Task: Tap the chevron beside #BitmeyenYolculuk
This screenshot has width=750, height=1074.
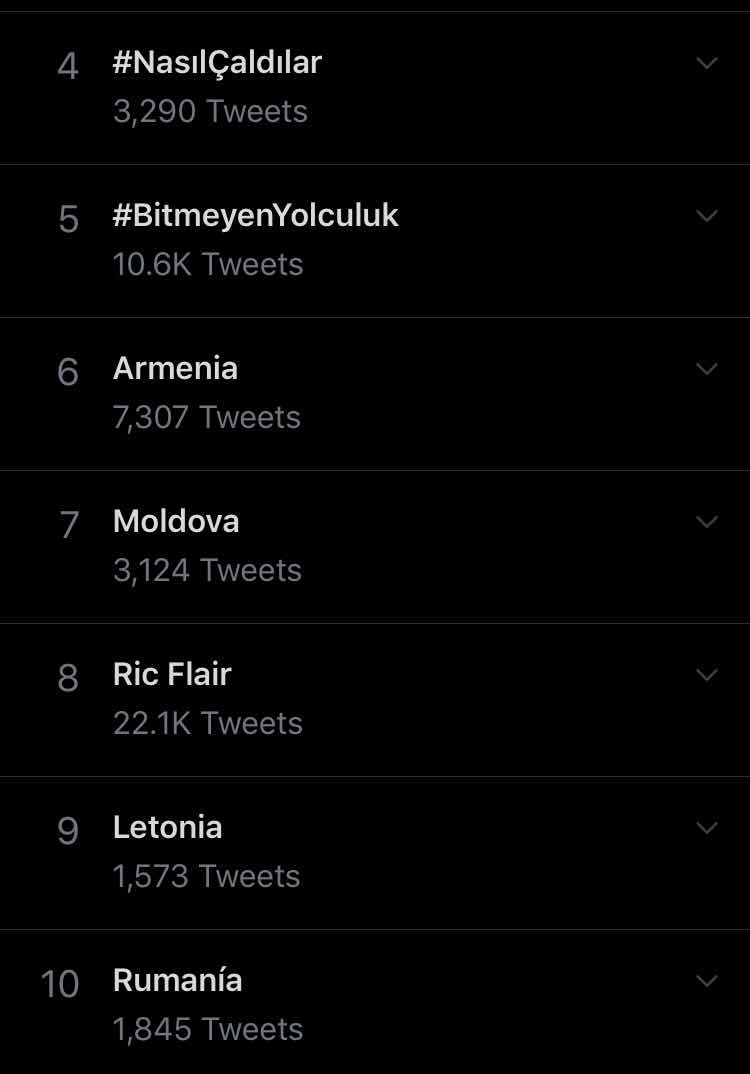Action: point(707,216)
